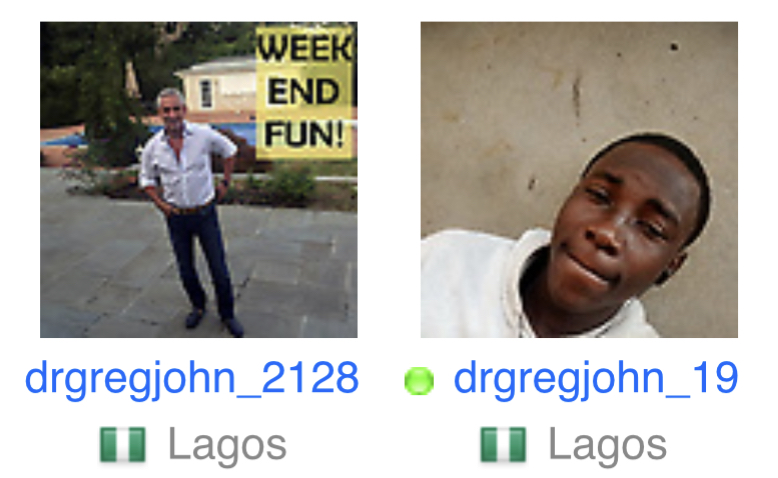Tap the drgregjohn_2128 username link
778x478 pixels.
[x=191, y=379]
